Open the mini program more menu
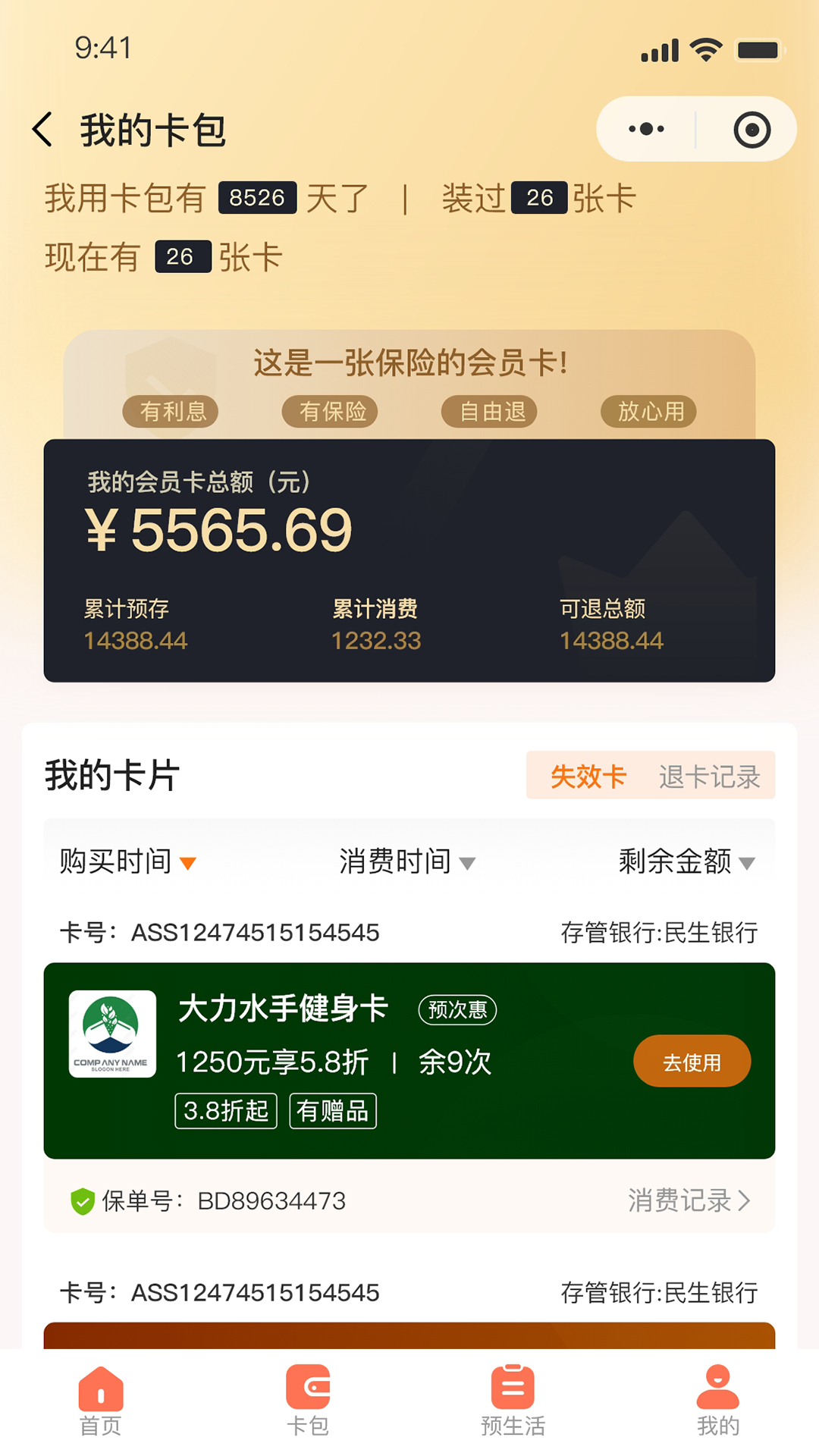 (x=646, y=130)
